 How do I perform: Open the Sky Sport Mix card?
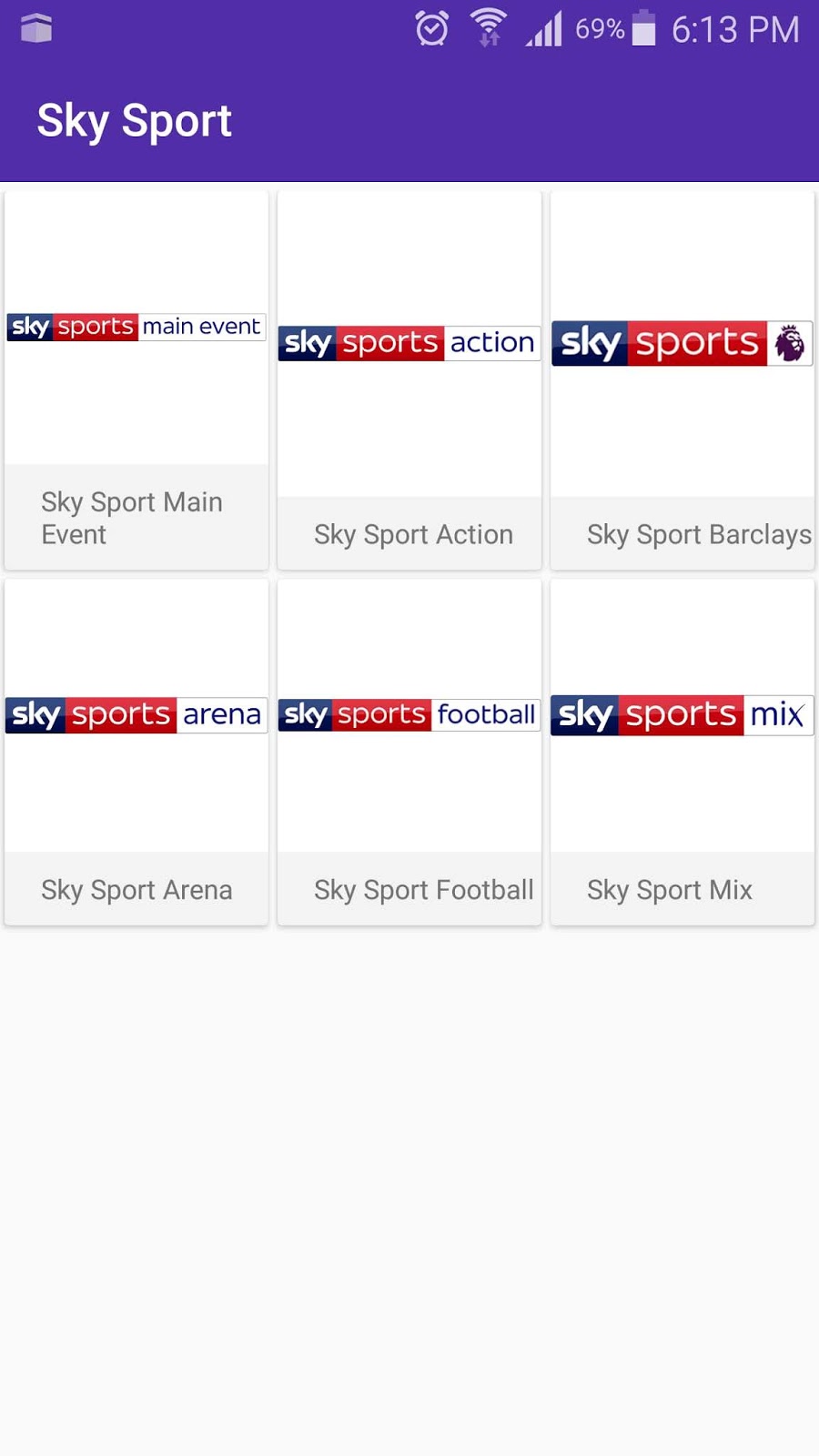pos(682,752)
